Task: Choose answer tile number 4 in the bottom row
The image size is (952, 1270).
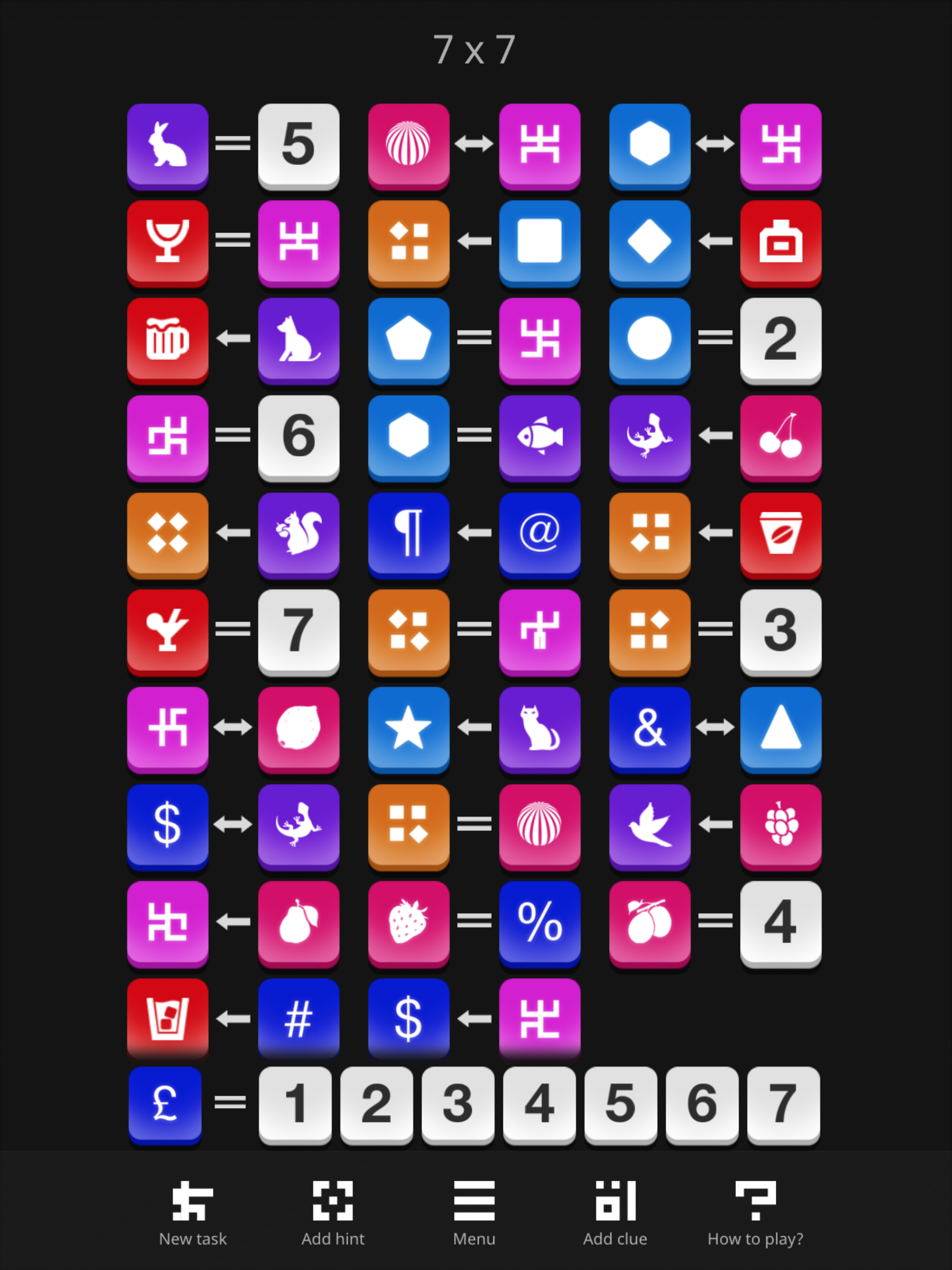Action: coord(540,1102)
